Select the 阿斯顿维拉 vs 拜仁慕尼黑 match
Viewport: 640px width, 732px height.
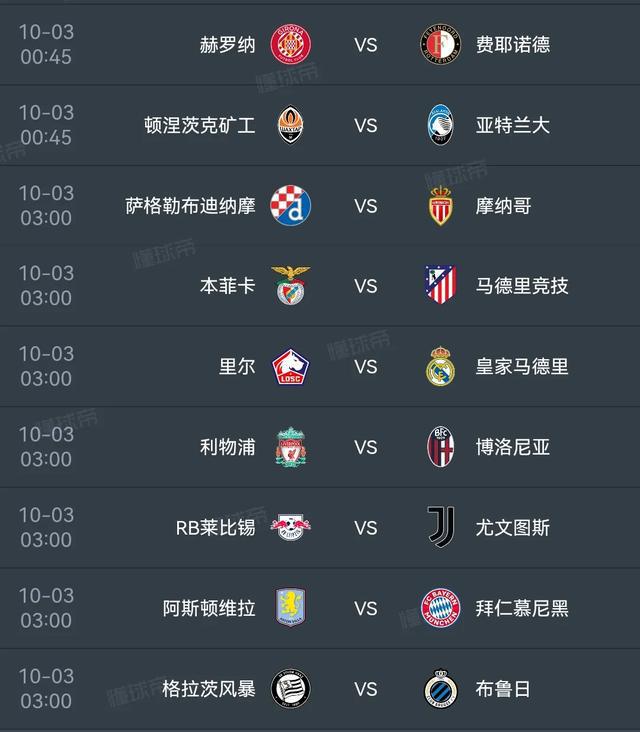tap(365, 608)
